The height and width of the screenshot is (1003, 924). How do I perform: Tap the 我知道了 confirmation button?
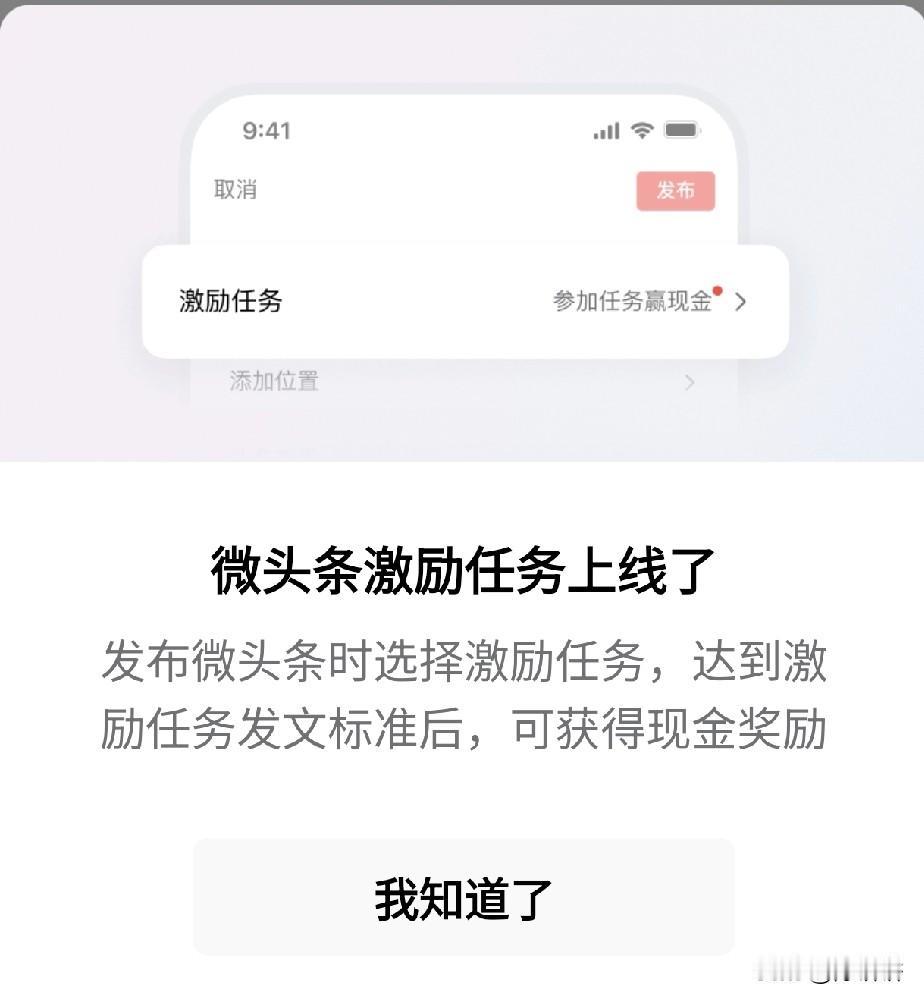coord(462,896)
